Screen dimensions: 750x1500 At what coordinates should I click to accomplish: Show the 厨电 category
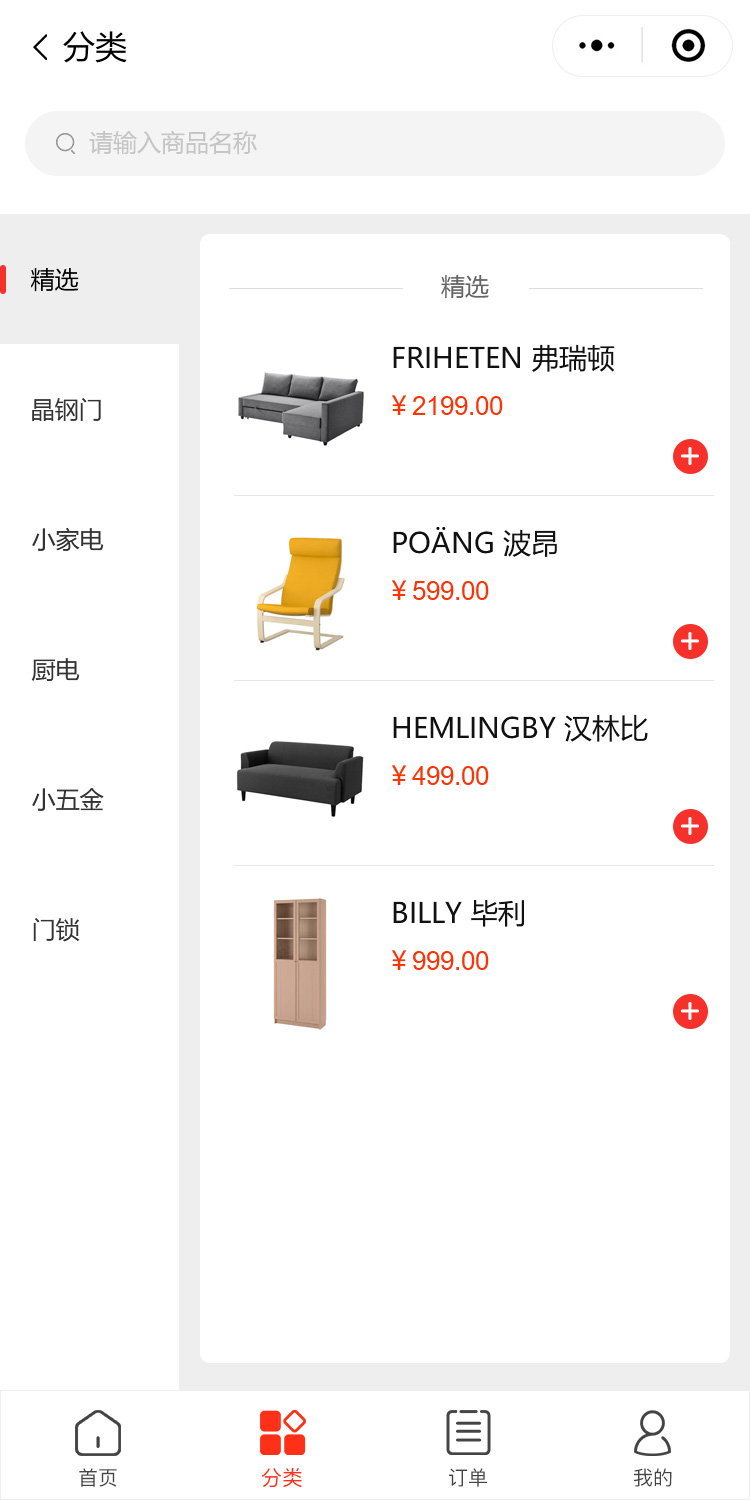coord(56,670)
